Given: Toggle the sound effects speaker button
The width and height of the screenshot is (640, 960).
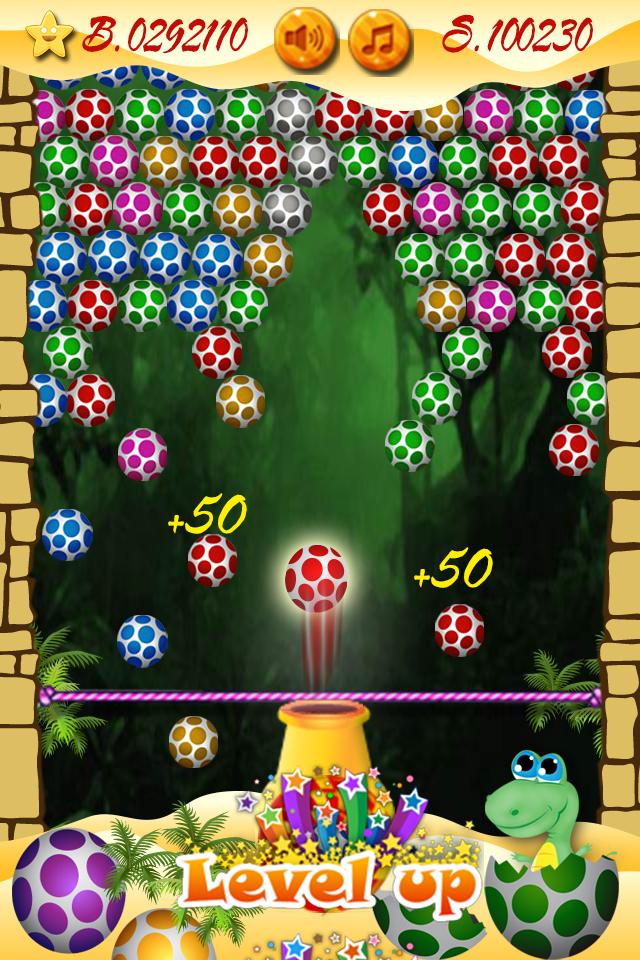Looking at the screenshot, I should [x=305, y=38].
